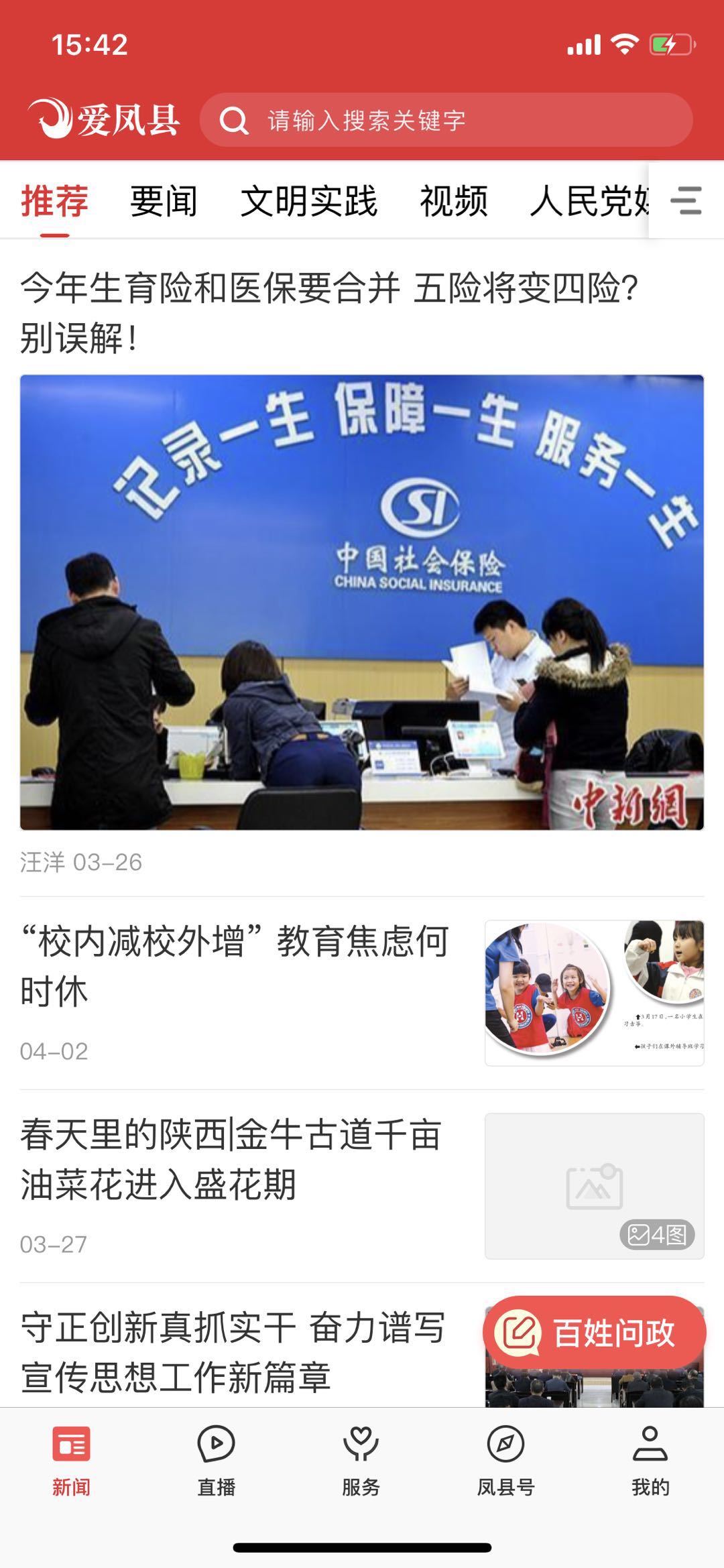Open the 校内减校外增 education article
Screen dimensions: 724x1568
pos(235,965)
